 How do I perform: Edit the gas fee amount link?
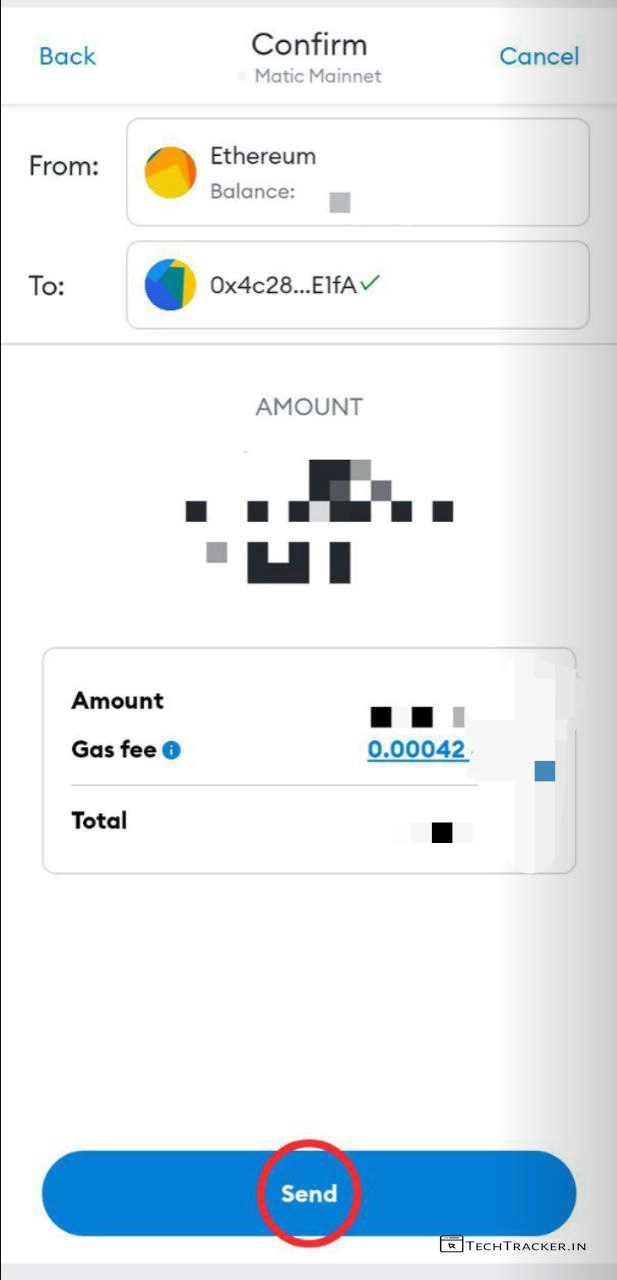[x=416, y=749]
